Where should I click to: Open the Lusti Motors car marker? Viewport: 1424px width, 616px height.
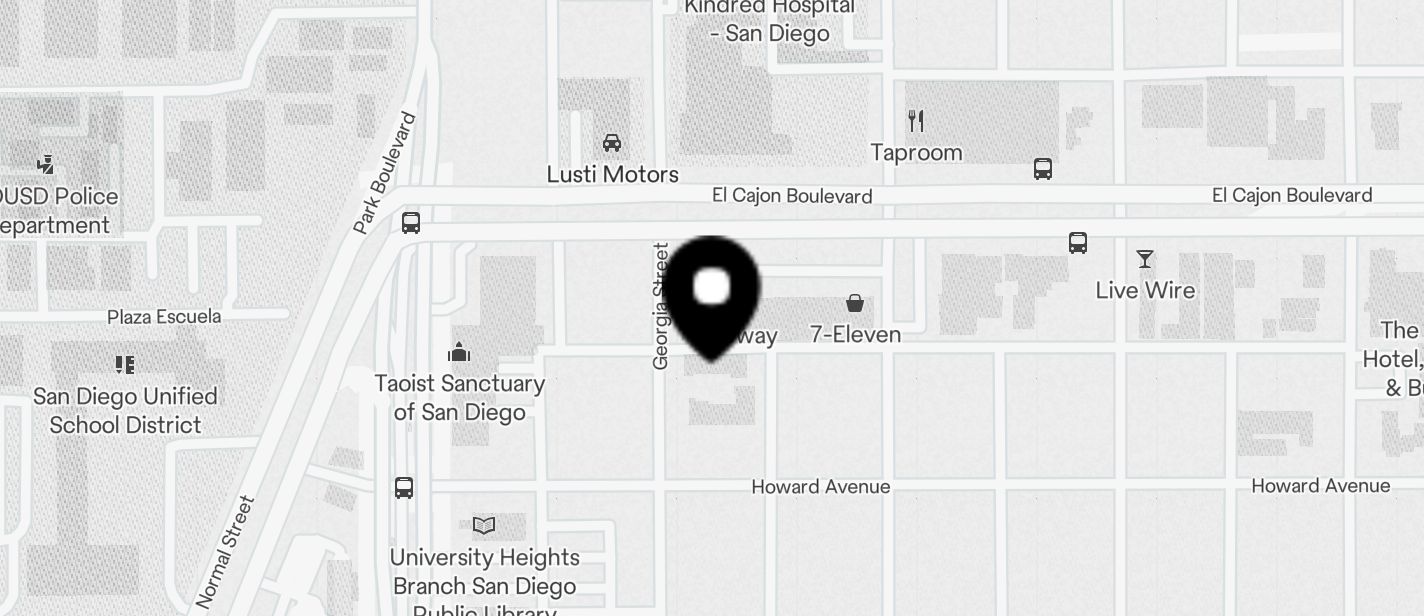point(612,143)
